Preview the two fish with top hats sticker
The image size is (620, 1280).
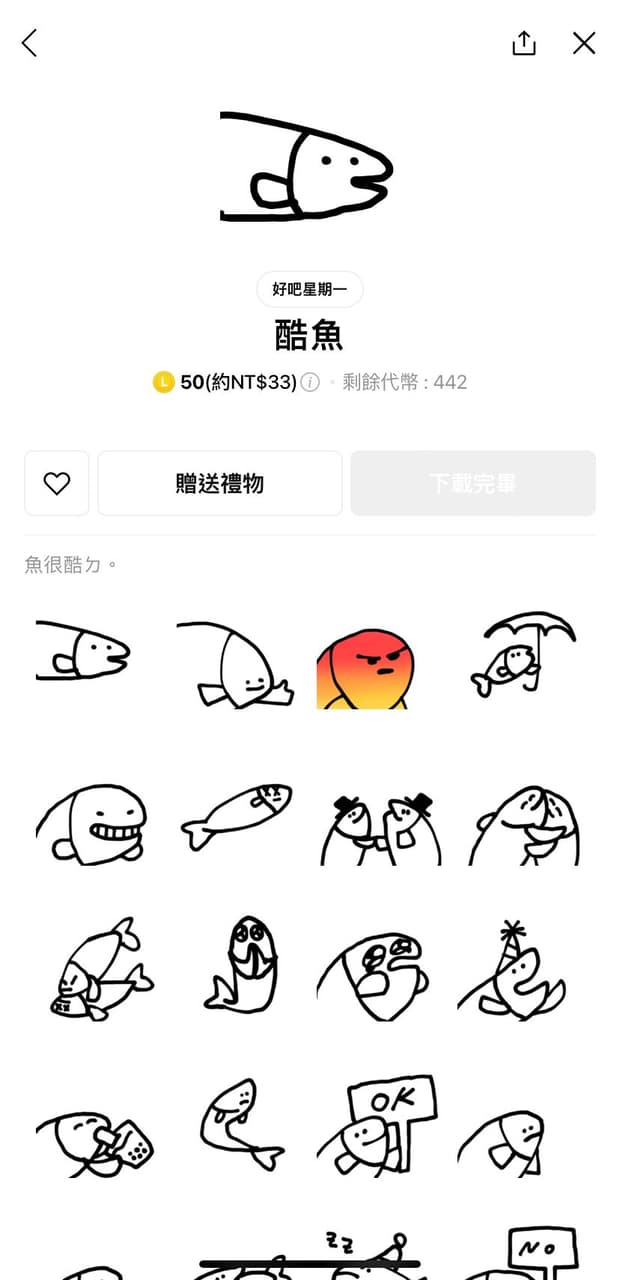[379, 828]
